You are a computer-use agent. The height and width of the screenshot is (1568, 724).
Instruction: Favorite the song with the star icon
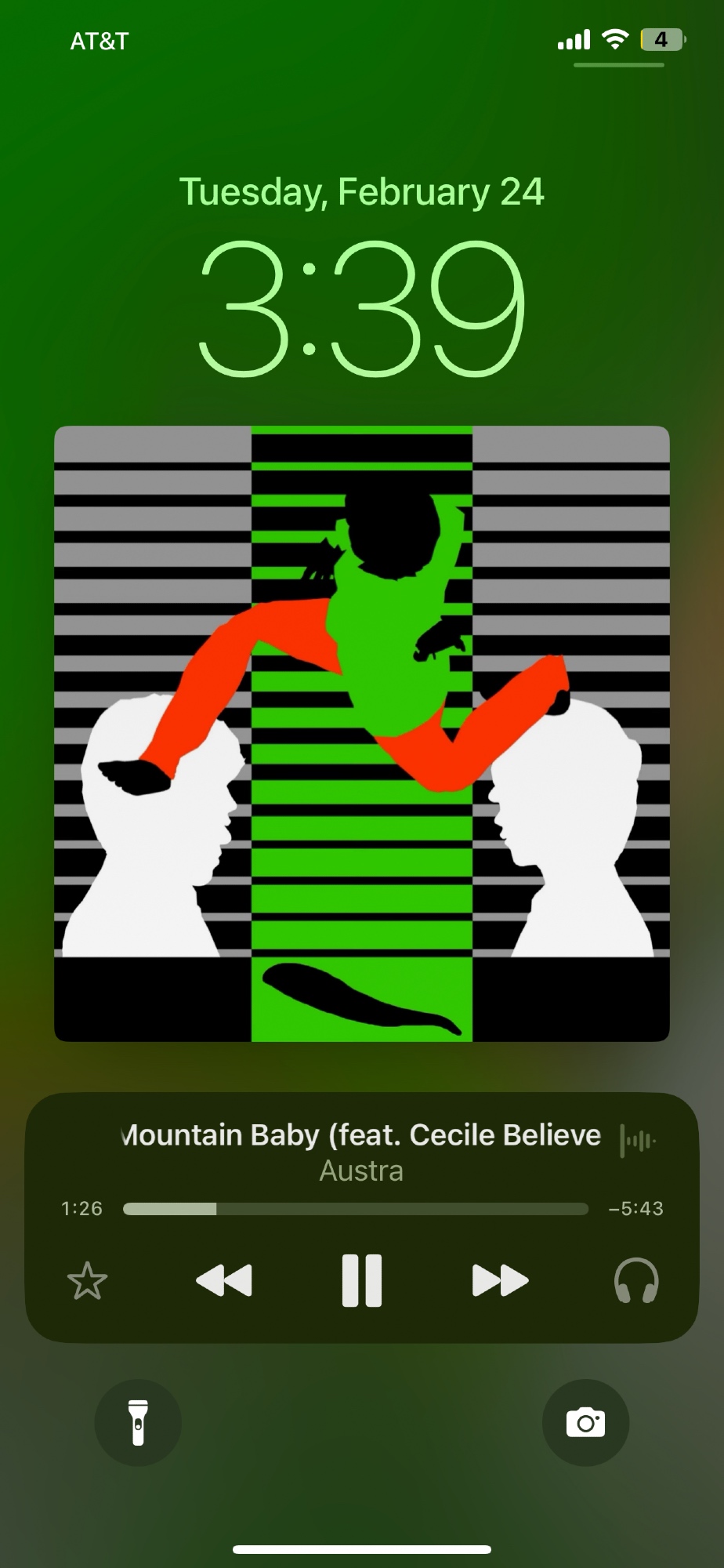coord(87,1281)
